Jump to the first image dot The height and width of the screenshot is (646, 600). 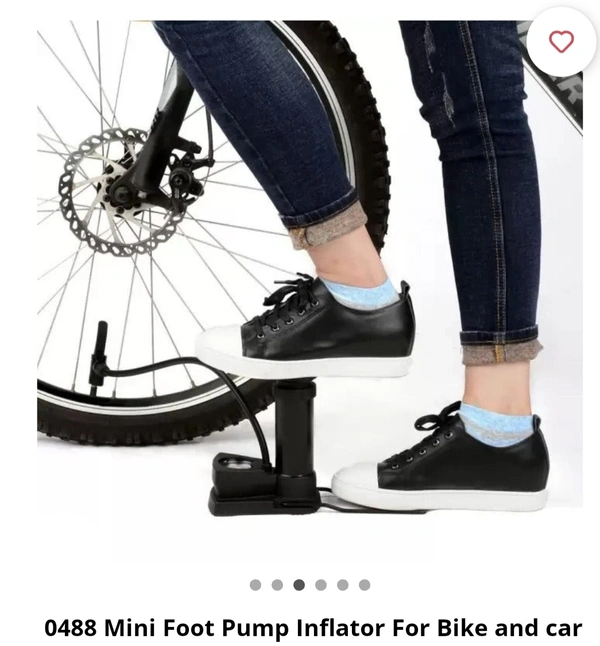pos(255,585)
